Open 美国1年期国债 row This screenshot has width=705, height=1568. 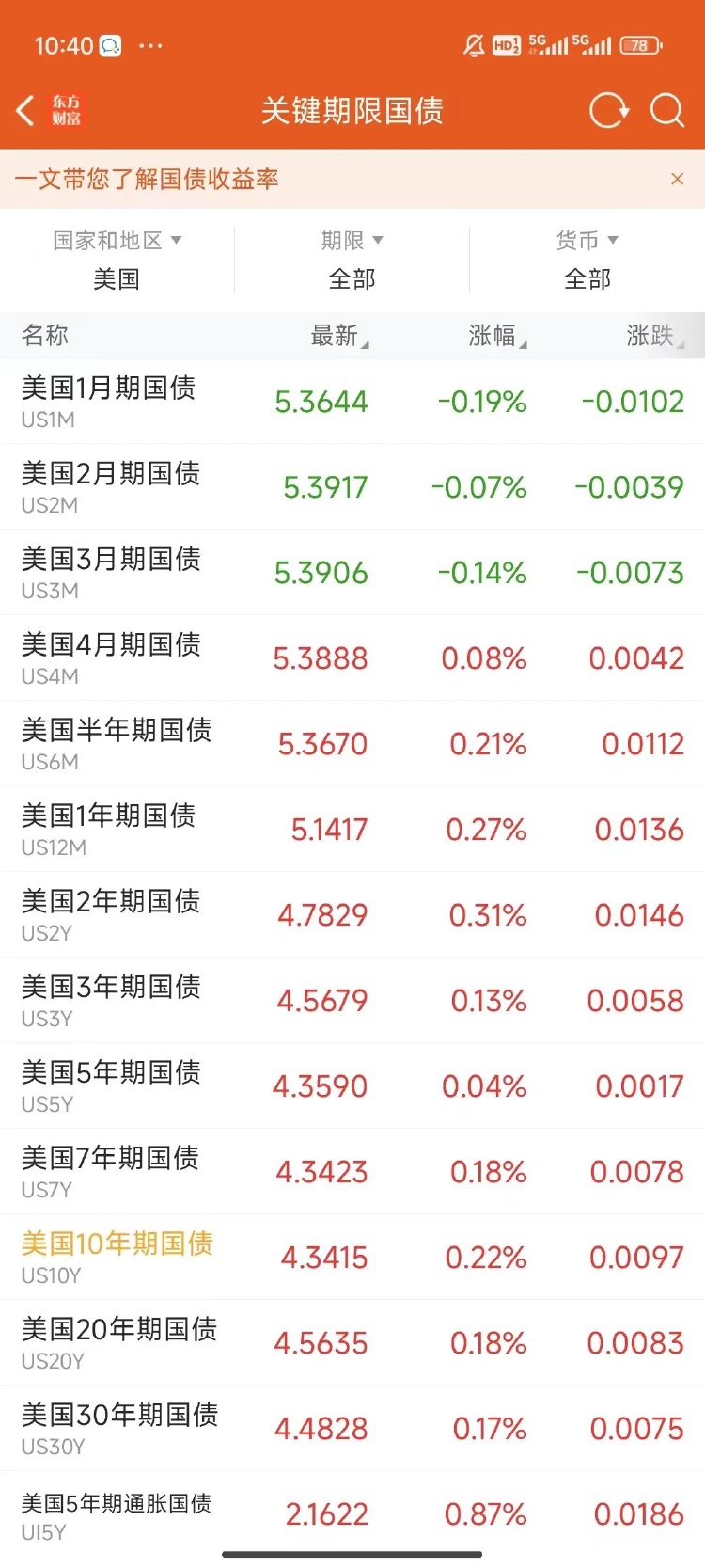352,830
